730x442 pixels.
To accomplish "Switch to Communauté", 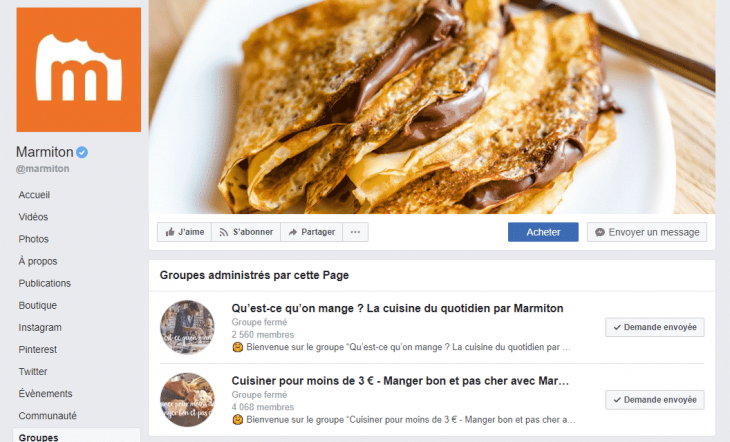I will coord(47,415).
